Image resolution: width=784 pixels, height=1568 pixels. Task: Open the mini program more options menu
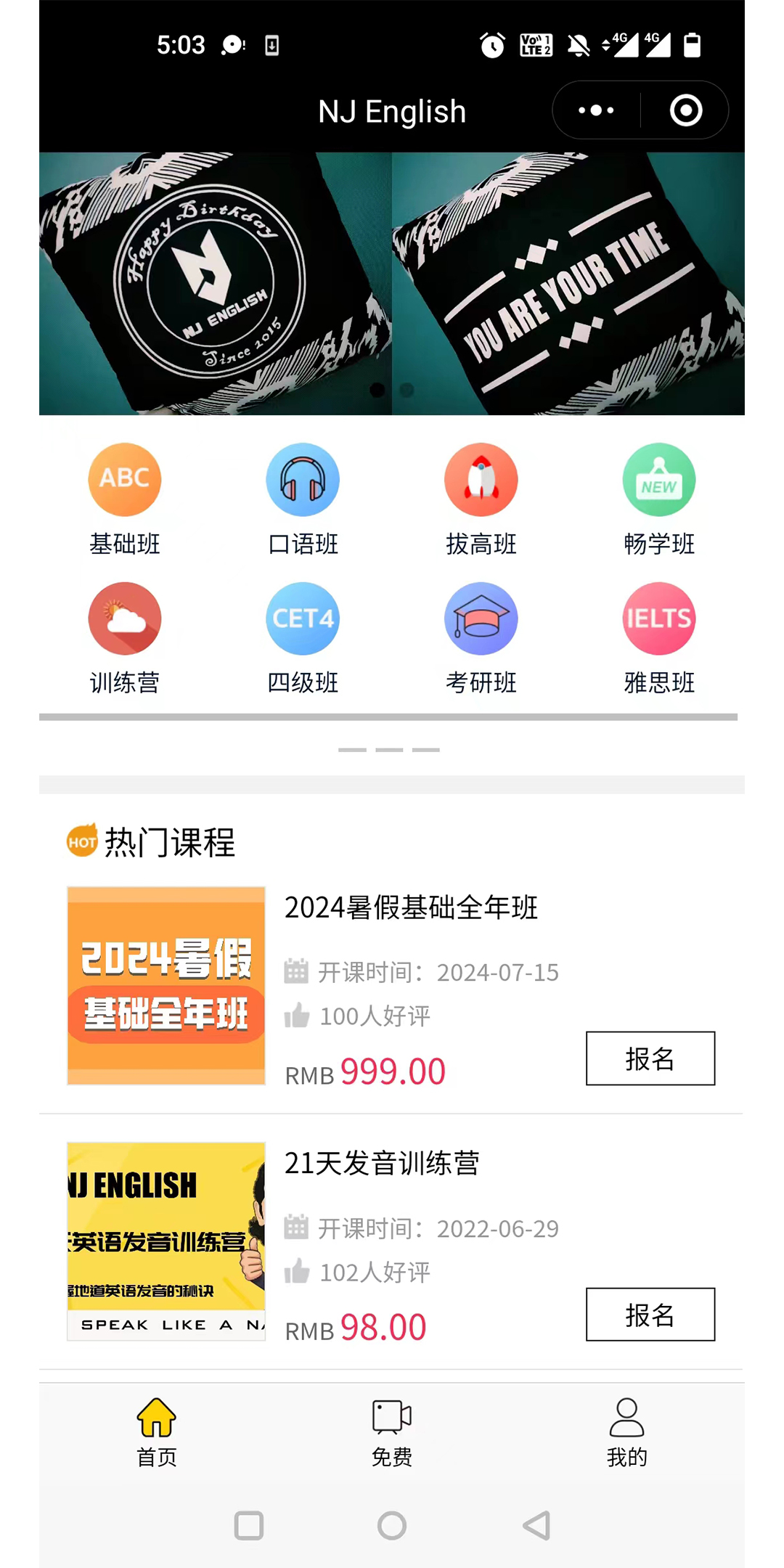596,110
